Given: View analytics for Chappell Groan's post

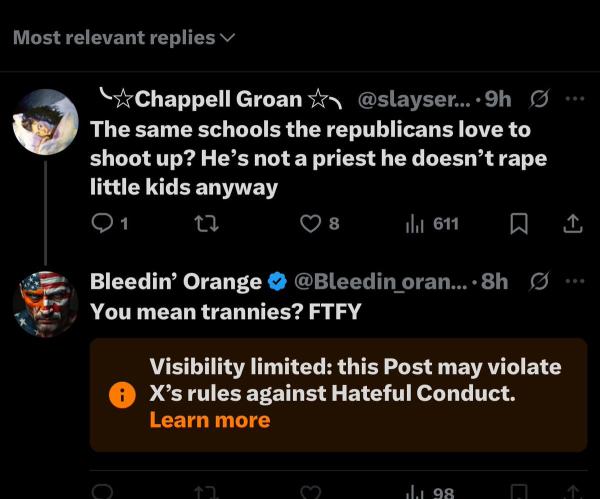Looking at the screenshot, I should click(x=418, y=224).
